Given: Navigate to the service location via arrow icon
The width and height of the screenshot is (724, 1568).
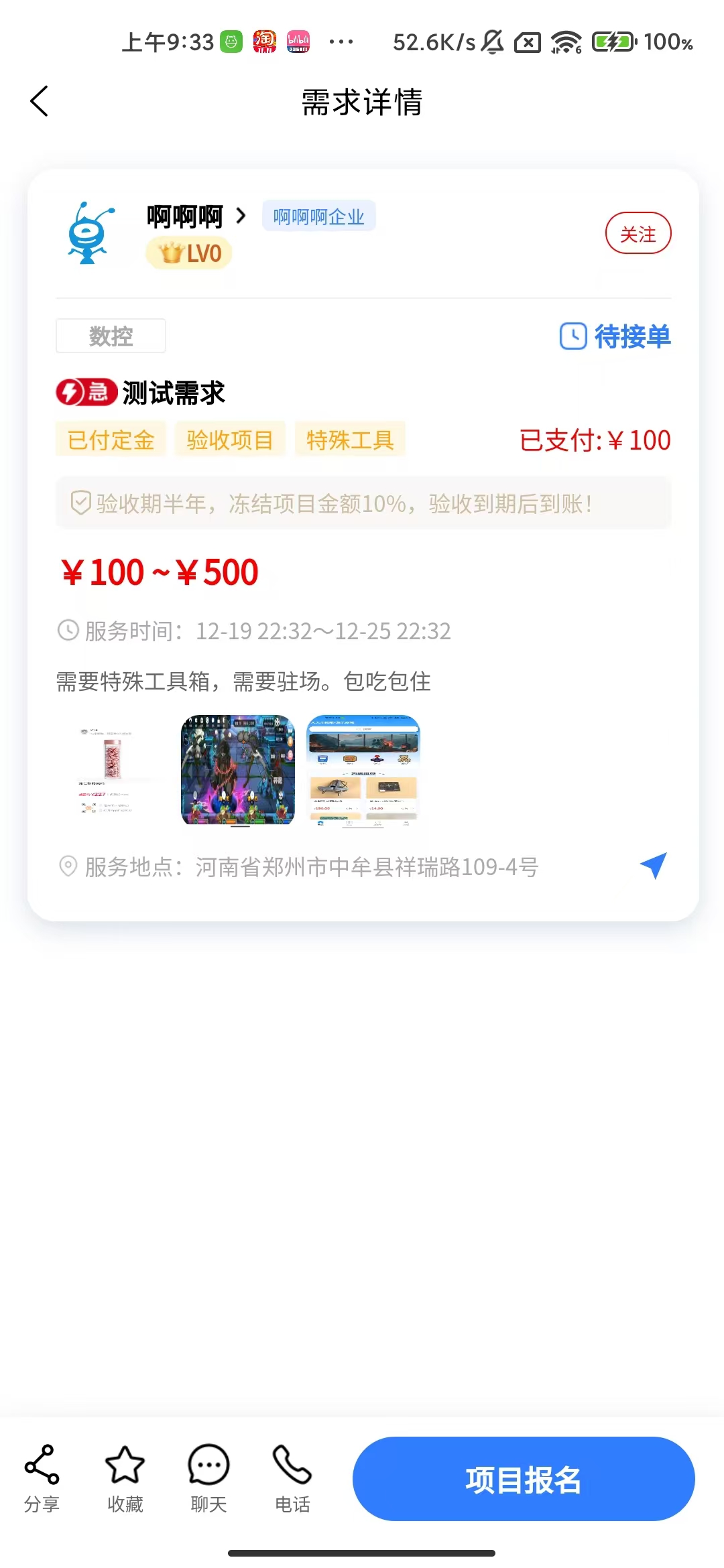Looking at the screenshot, I should (654, 865).
